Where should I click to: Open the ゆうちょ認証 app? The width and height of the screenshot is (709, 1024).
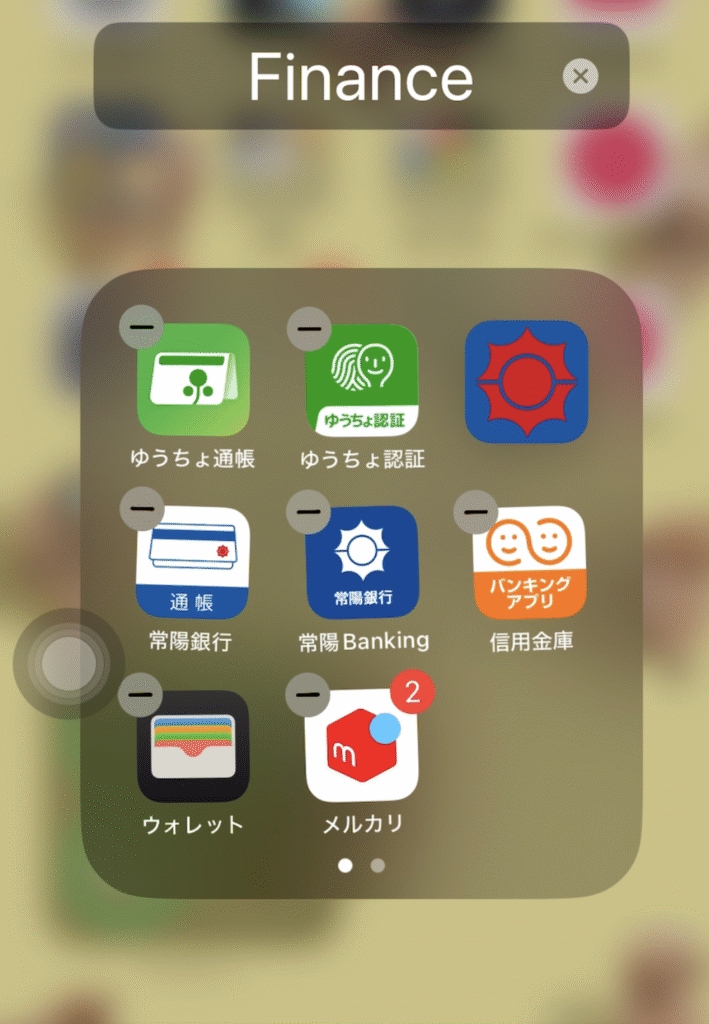[x=362, y=380]
